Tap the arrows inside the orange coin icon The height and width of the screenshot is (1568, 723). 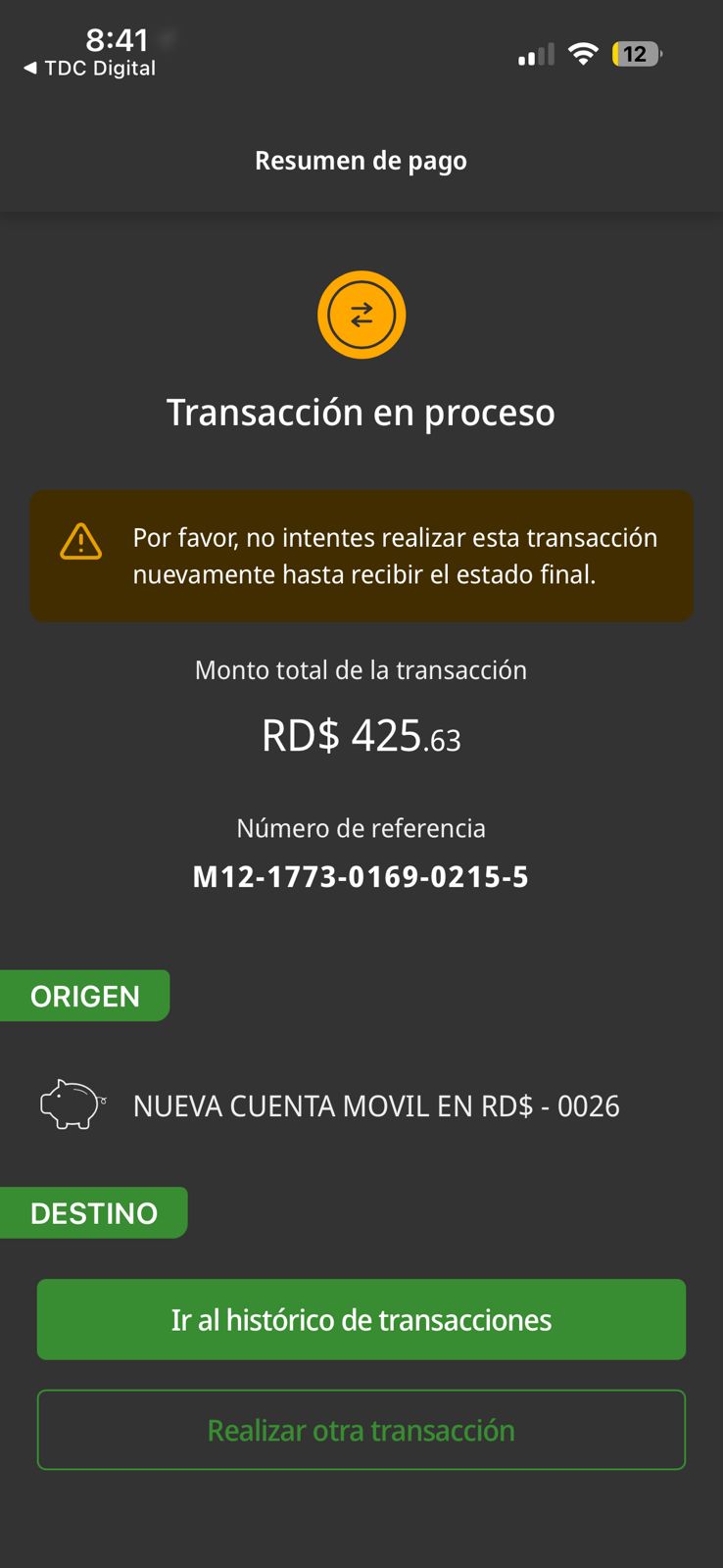(x=361, y=315)
